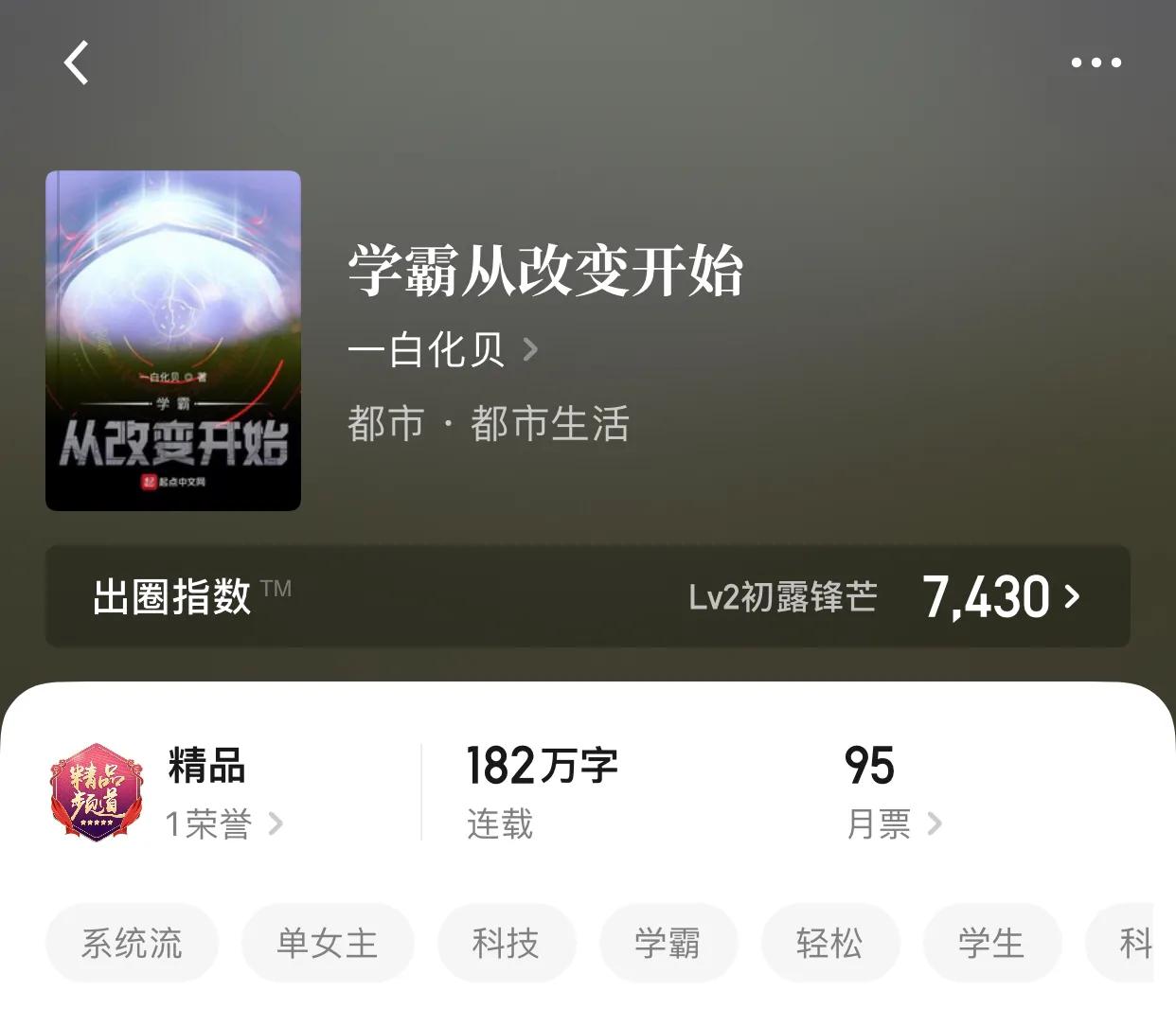
Task: Browse books tagged 单女主
Action: tap(327, 943)
